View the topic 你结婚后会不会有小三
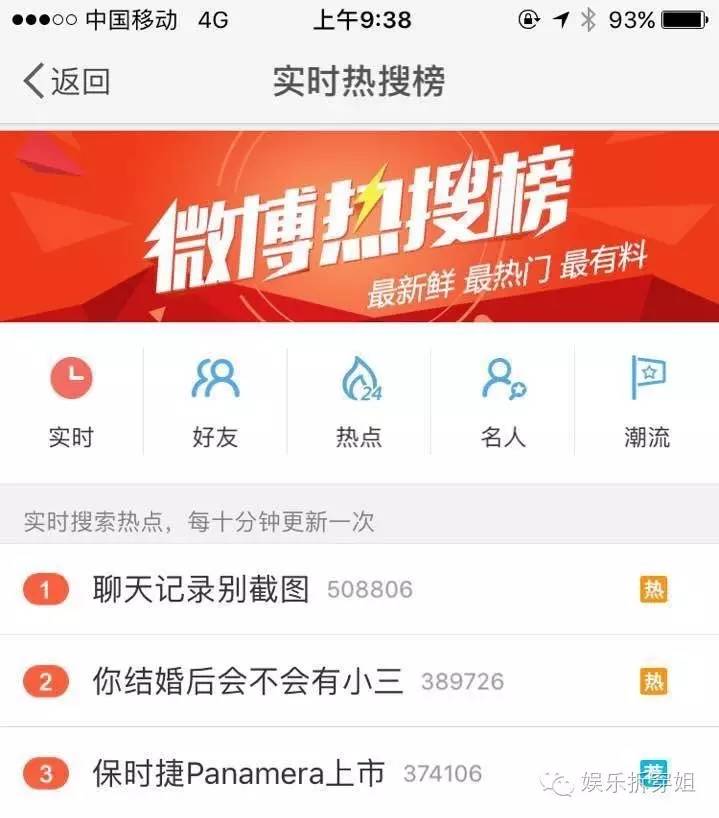719x818 pixels. pyautogui.click(x=247, y=682)
